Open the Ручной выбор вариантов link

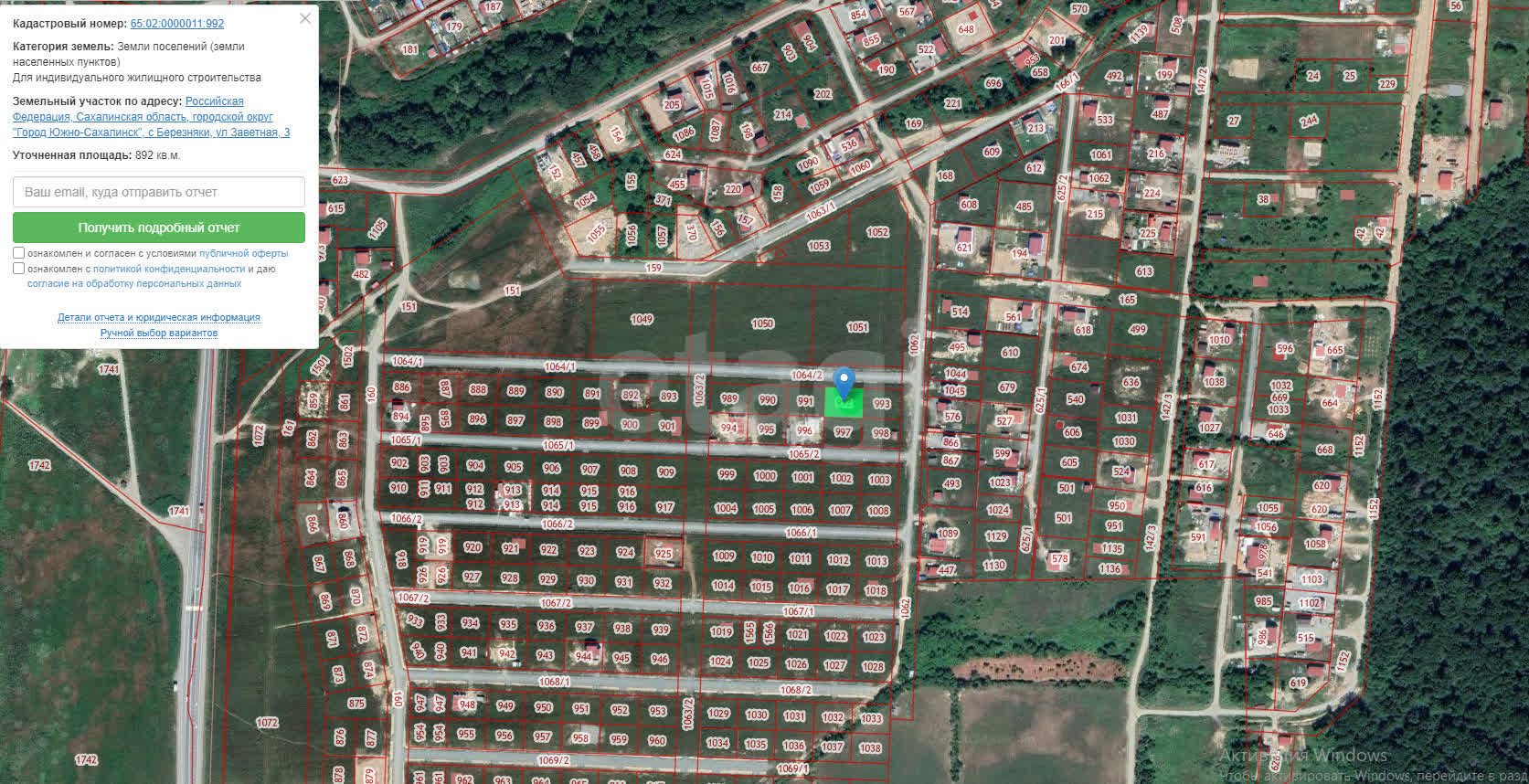(x=159, y=333)
